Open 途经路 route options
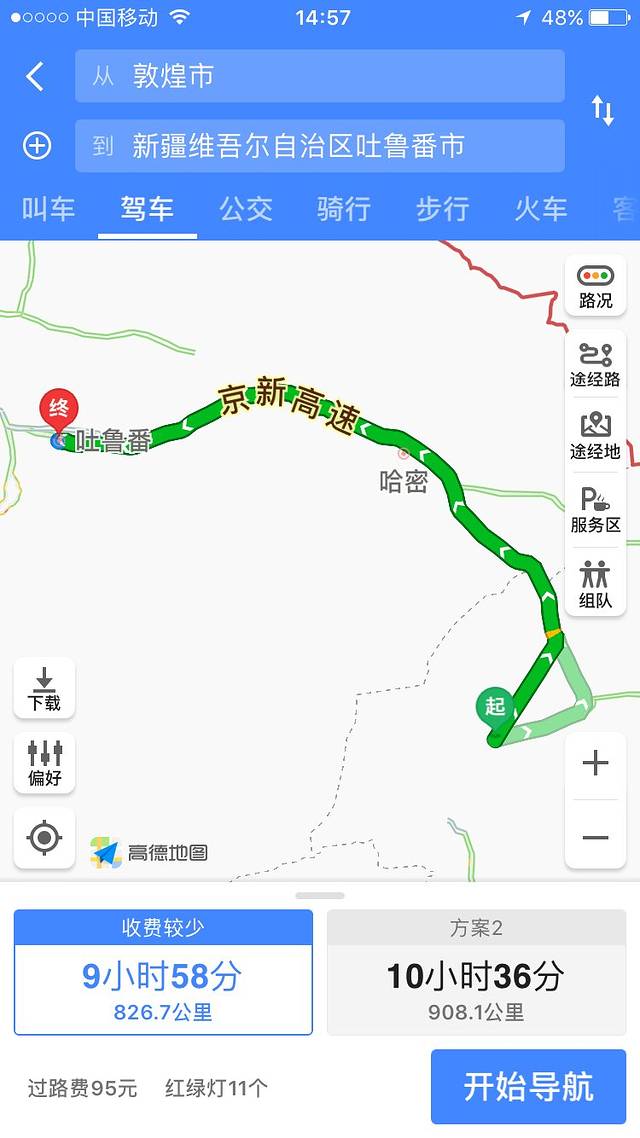The image size is (640, 1138). point(595,364)
